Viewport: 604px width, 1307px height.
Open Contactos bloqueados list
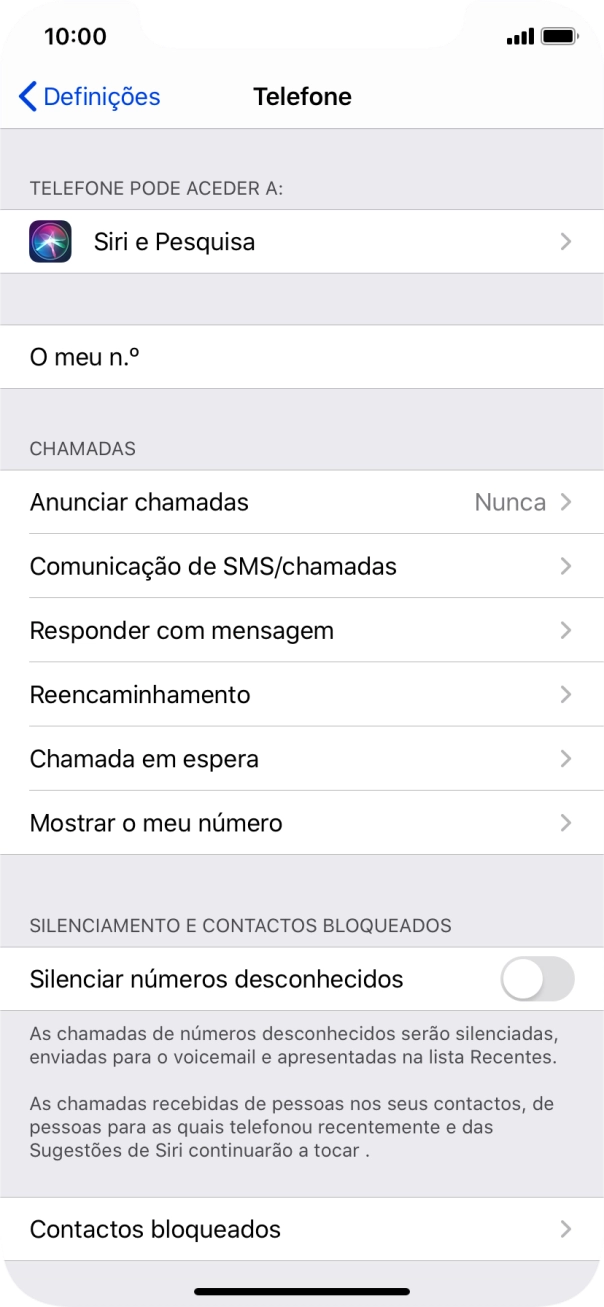[x=300, y=1229]
